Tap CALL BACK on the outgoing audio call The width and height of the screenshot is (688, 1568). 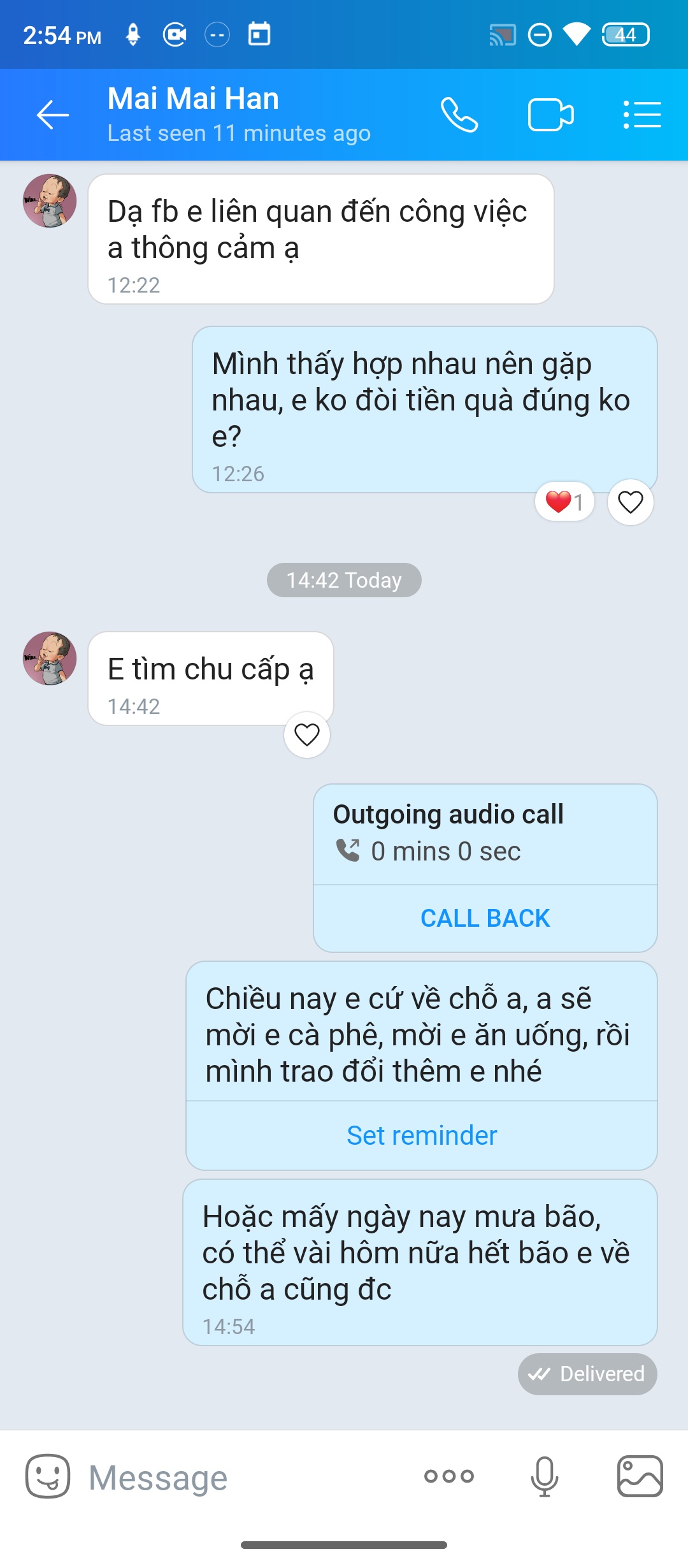(485, 918)
